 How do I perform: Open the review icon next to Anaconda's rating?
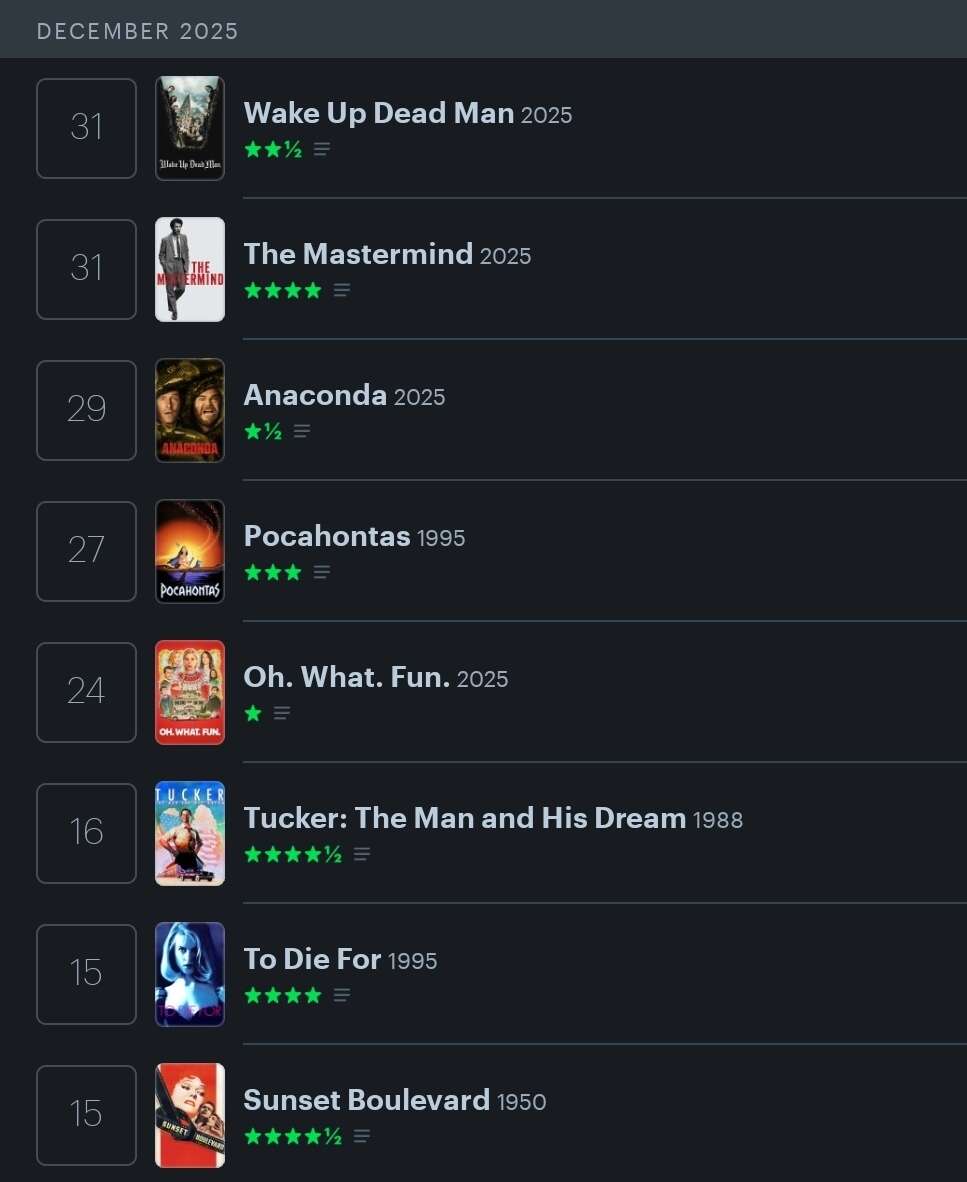click(302, 432)
